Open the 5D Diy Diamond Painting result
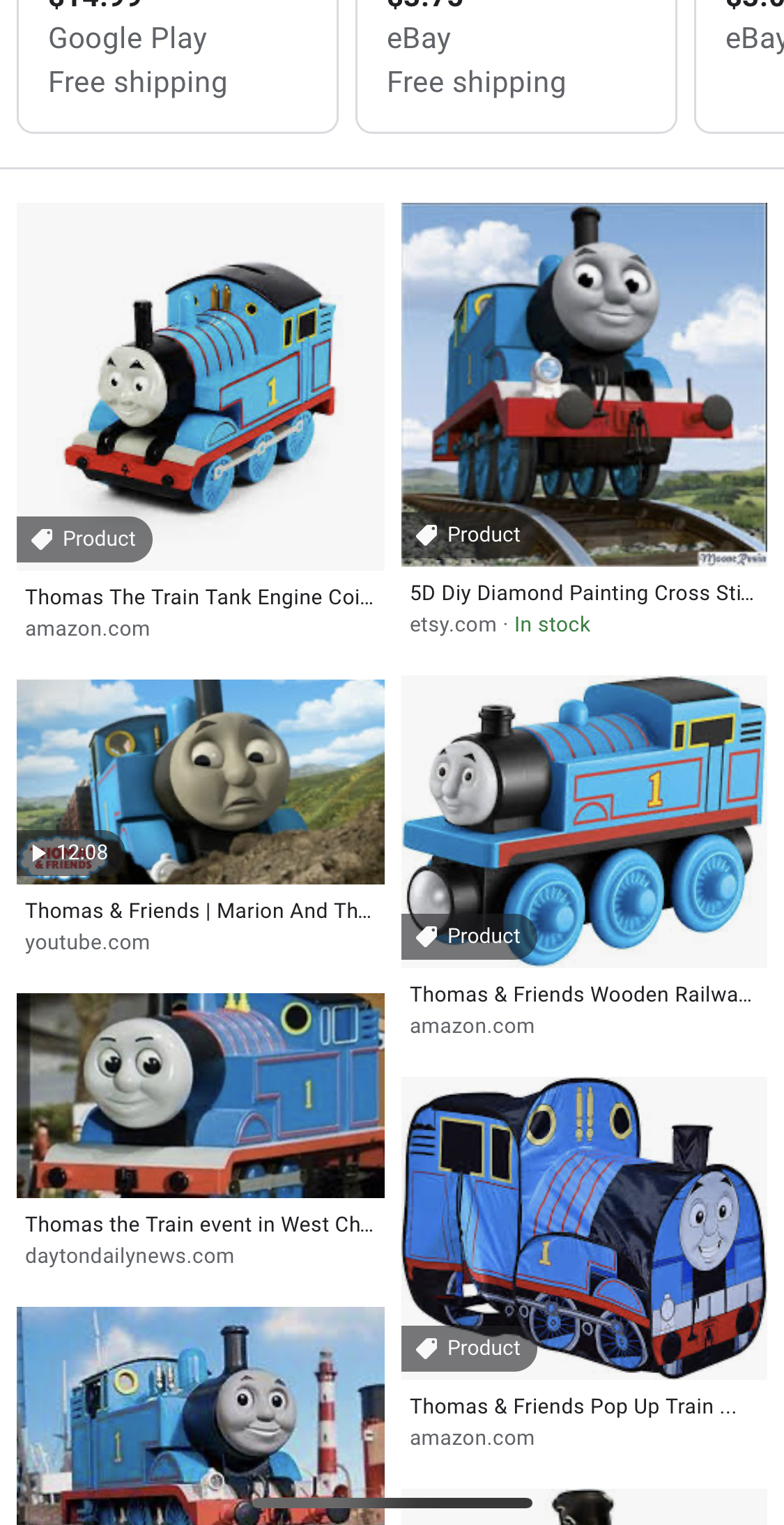The width and height of the screenshot is (784, 1525). (x=584, y=420)
